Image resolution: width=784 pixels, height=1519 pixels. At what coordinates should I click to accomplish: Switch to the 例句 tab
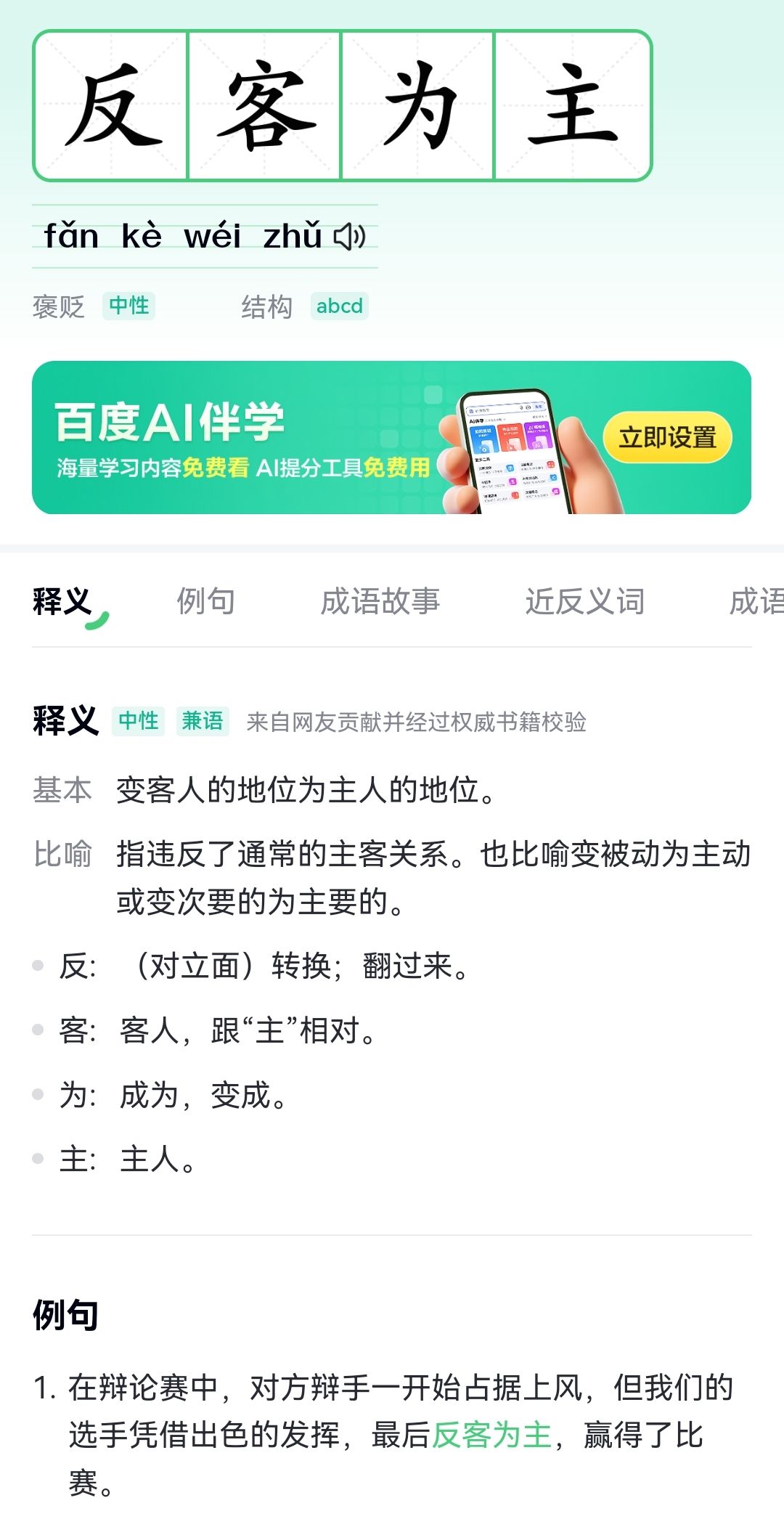[206, 601]
